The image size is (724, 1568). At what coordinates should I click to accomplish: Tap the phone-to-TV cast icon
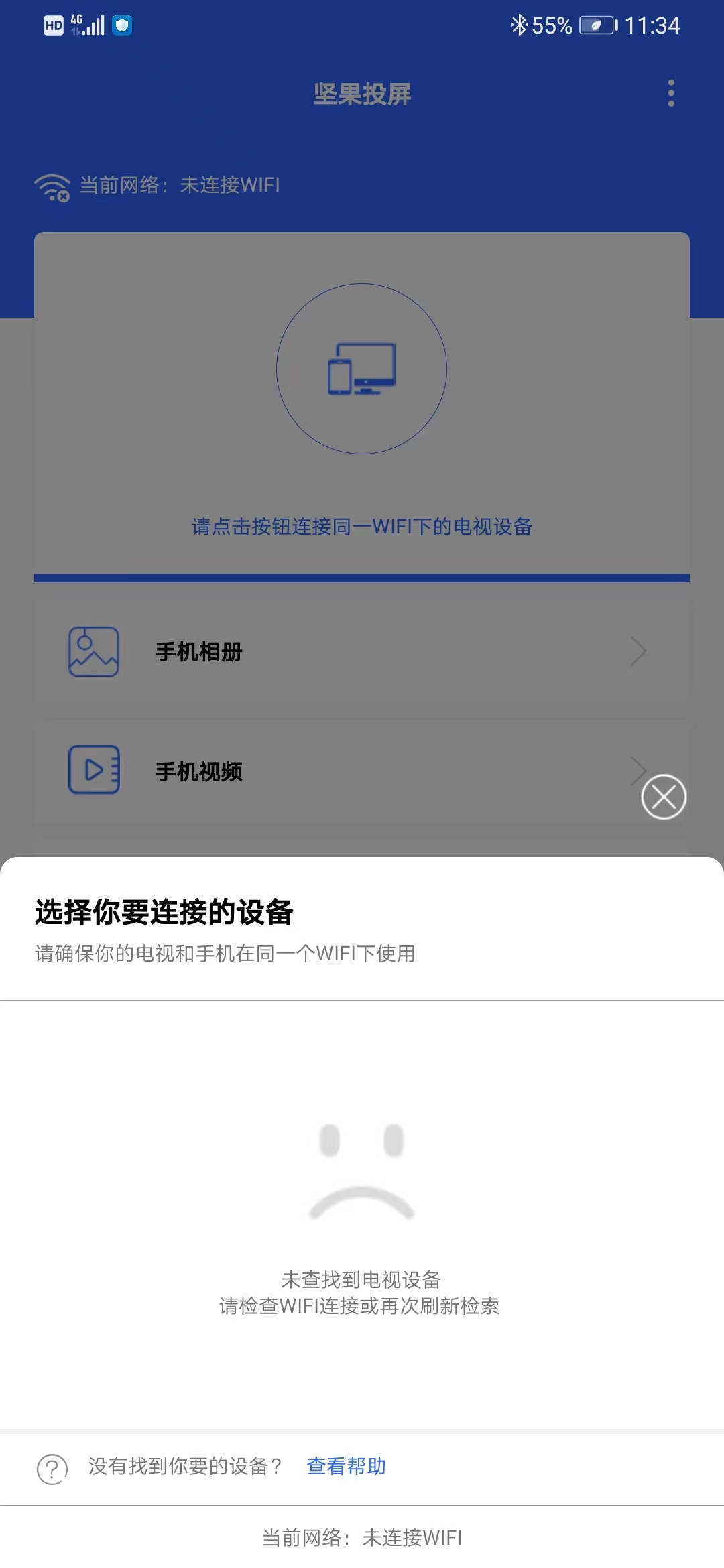click(361, 369)
